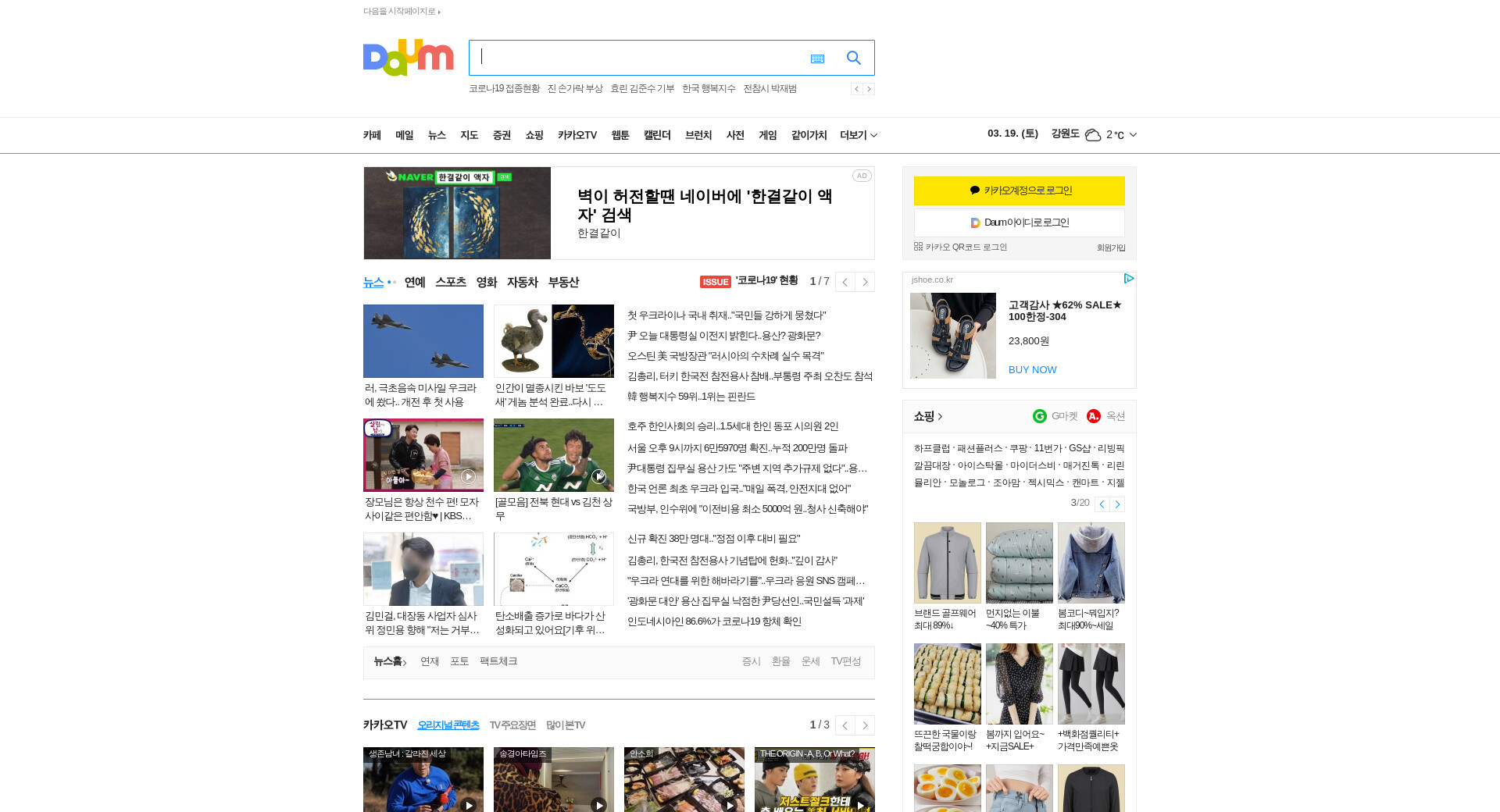Go to the 메일 section
This screenshot has width=1500, height=812.
pos(404,135)
